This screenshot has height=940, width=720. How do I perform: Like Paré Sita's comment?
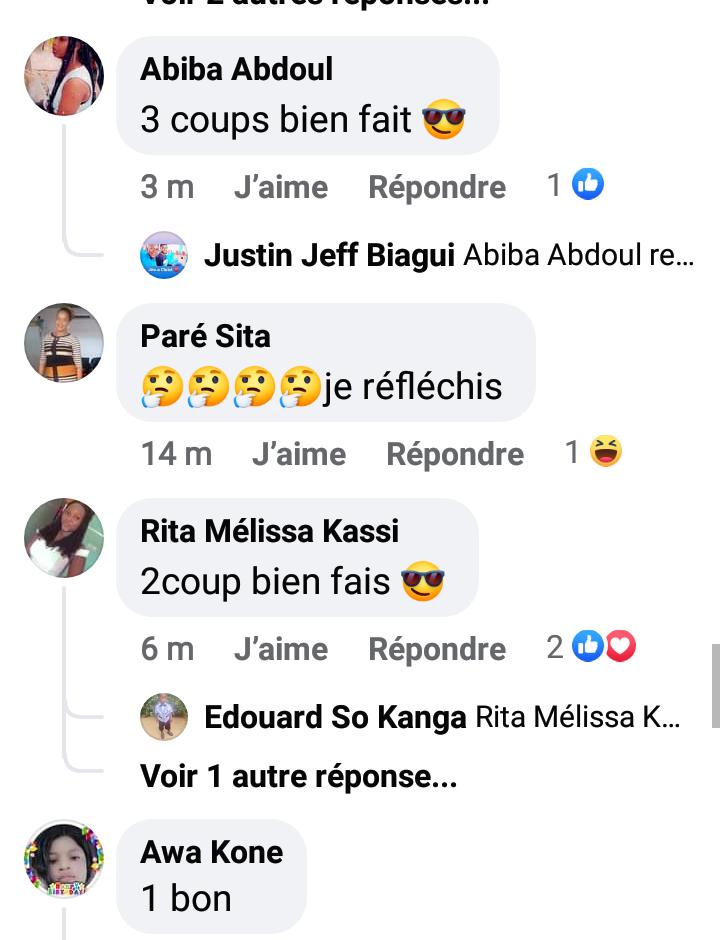click(298, 454)
